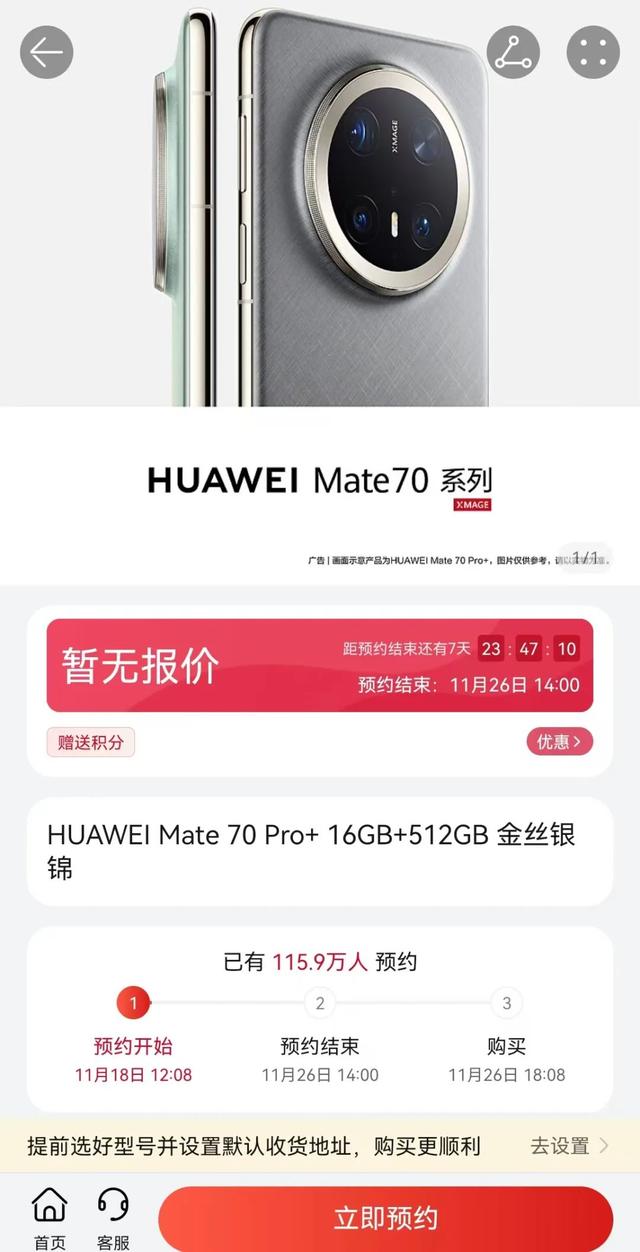Go back using the arrow icon
This screenshot has width=640, height=1252.
(x=47, y=52)
